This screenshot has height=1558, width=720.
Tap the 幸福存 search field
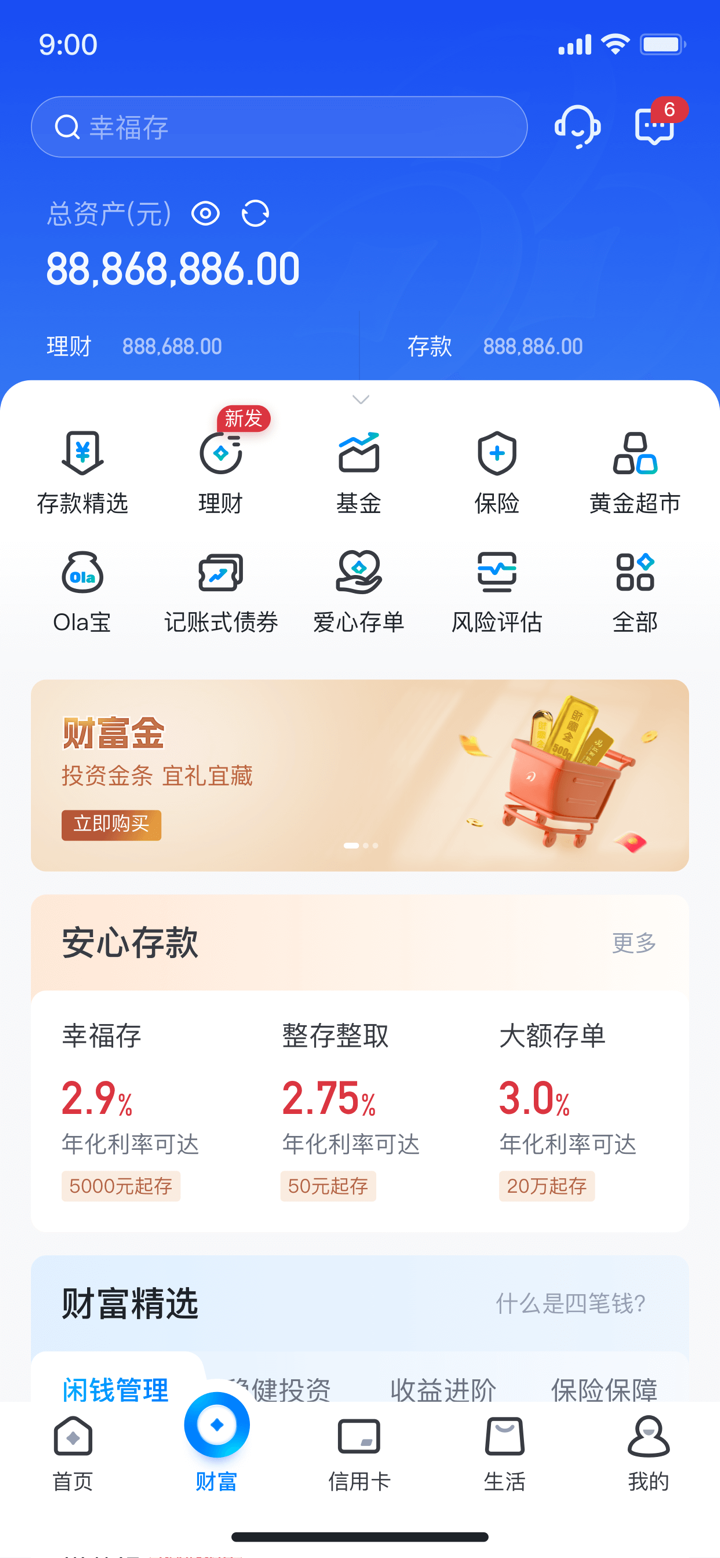coord(279,127)
